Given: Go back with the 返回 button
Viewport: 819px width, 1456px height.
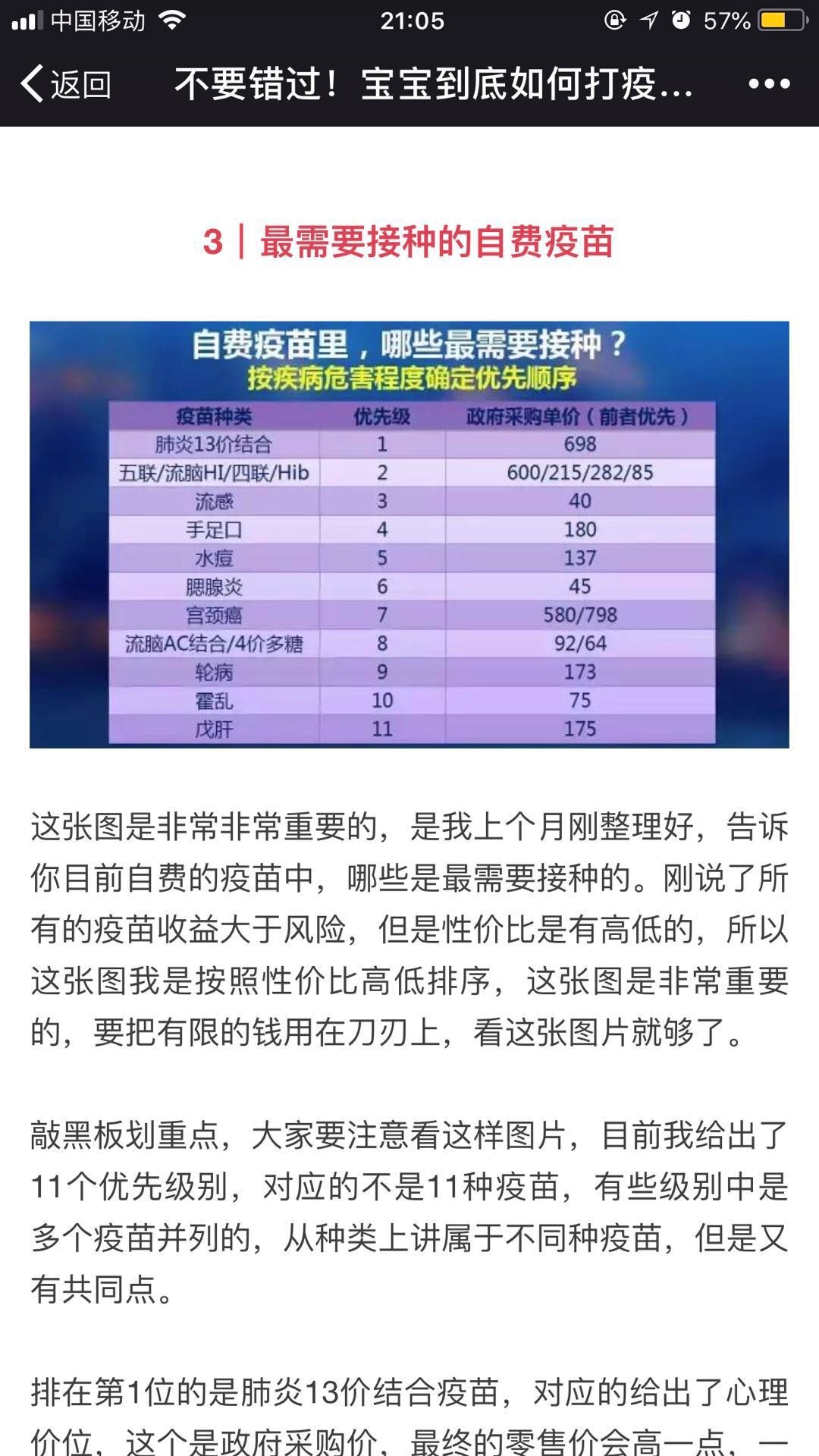Looking at the screenshot, I should [66, 83].
